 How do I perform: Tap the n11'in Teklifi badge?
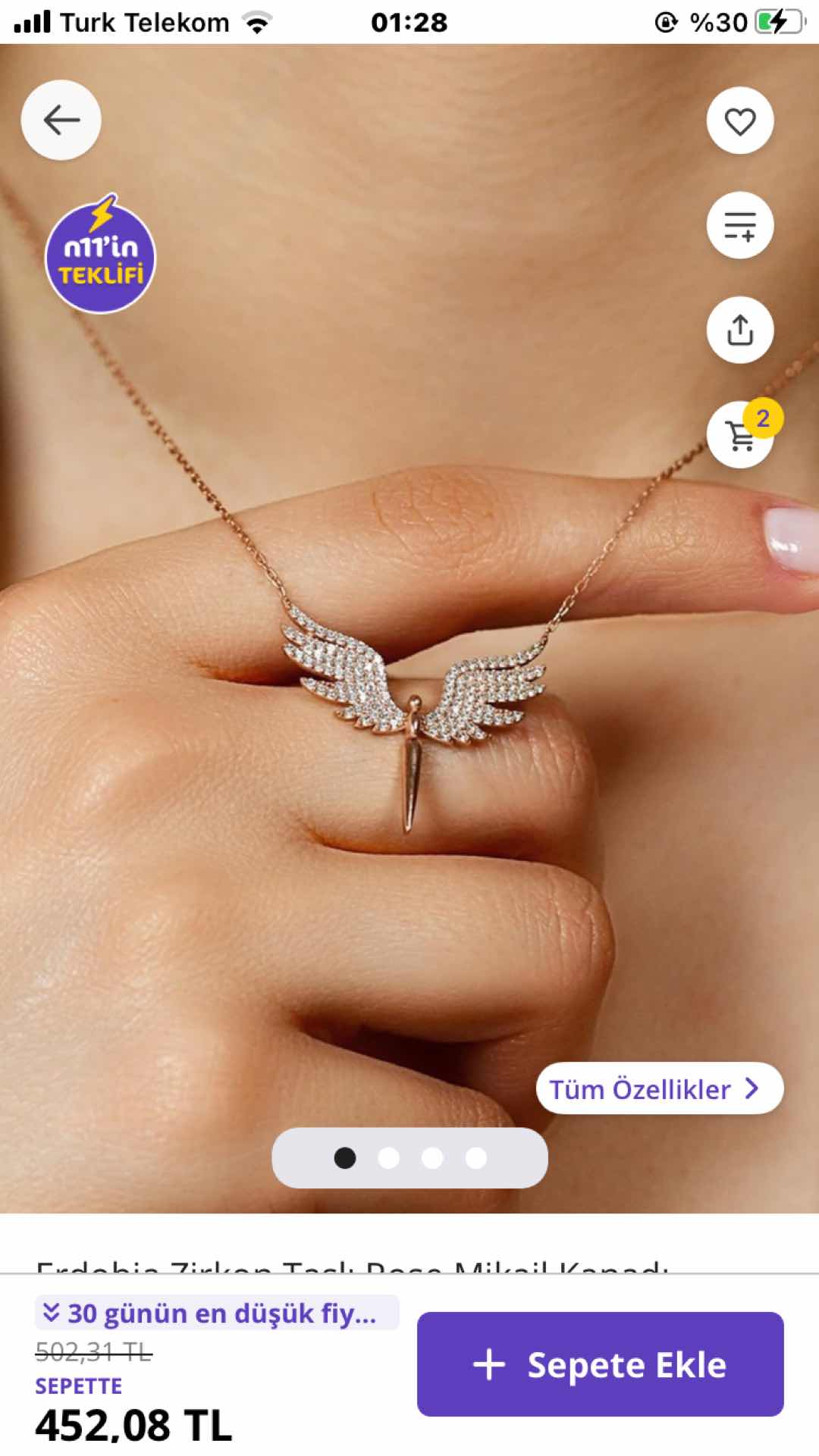click(x=100, y=258)
